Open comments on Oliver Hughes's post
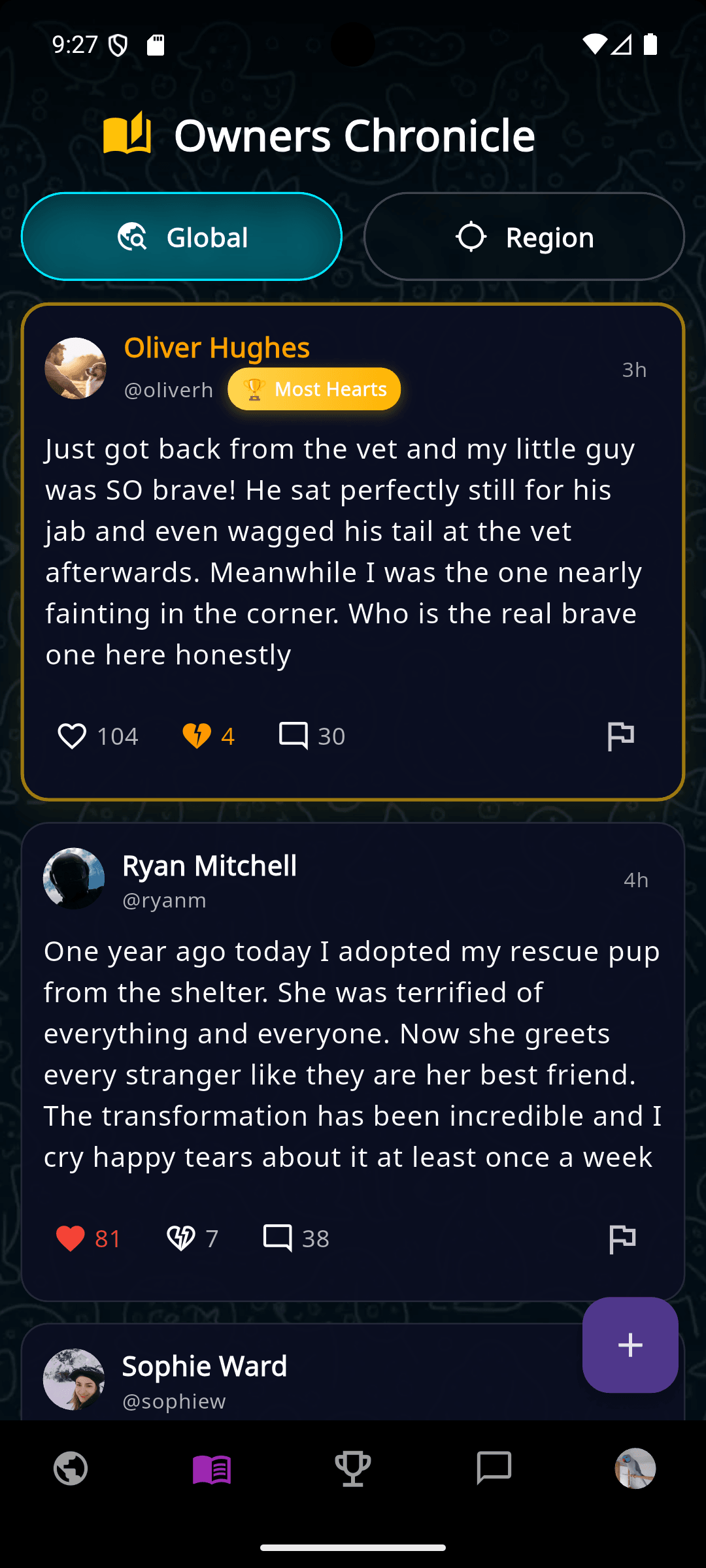 pyautogui.click(x=294, y=736)
